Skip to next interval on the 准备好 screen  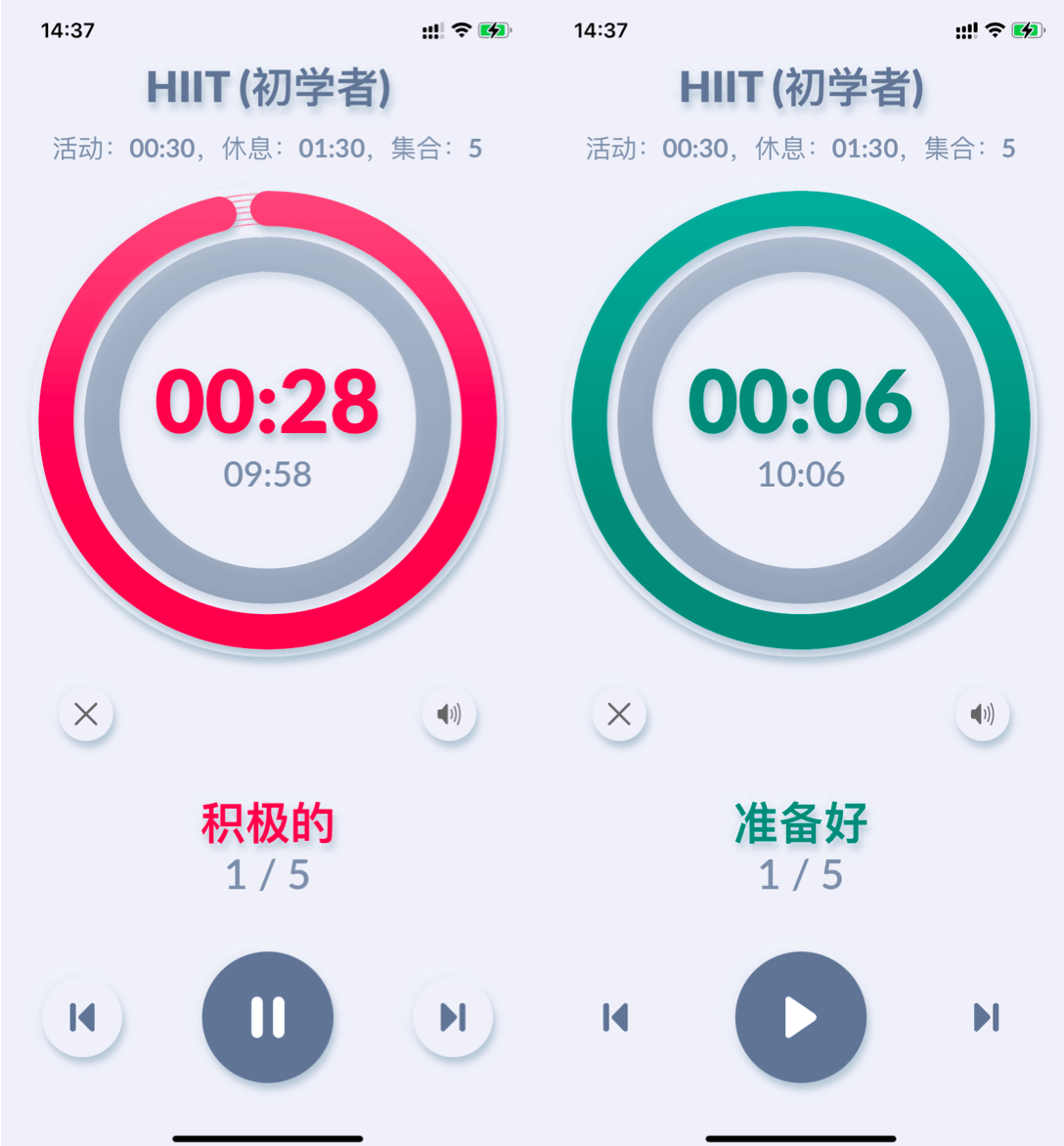(x=986, y=1017)
